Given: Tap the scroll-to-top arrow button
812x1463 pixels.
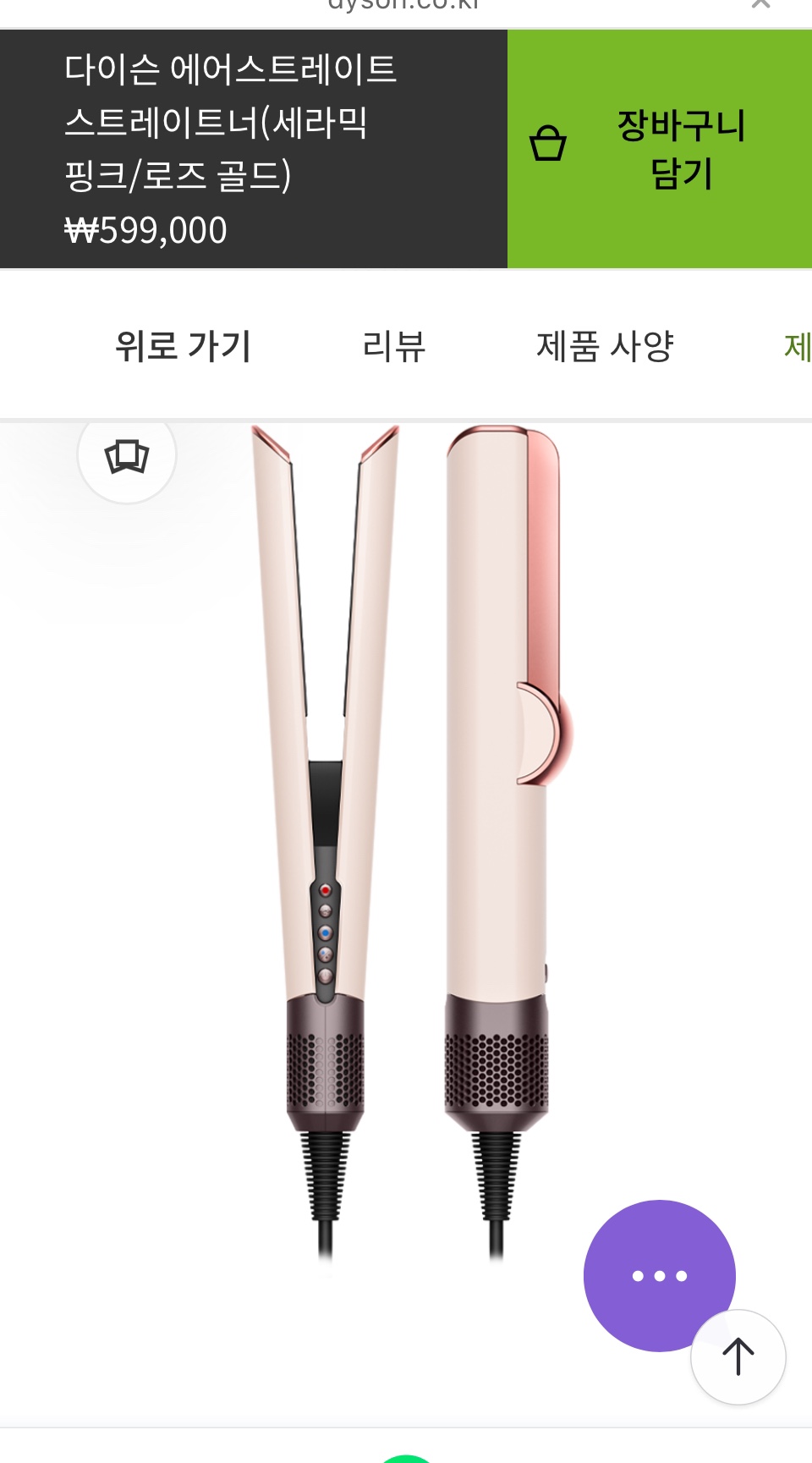Looking at the screenshot, I should 738,1356.
